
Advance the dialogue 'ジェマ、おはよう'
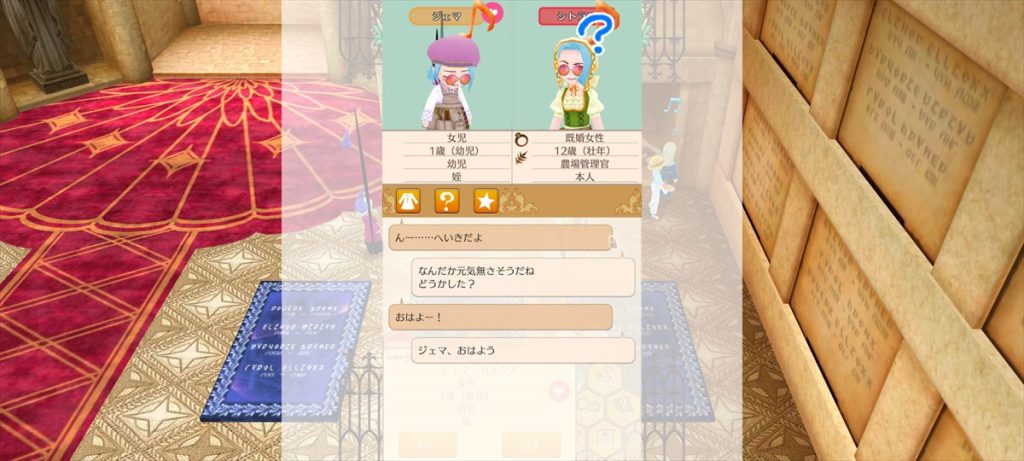click(523, 350)
